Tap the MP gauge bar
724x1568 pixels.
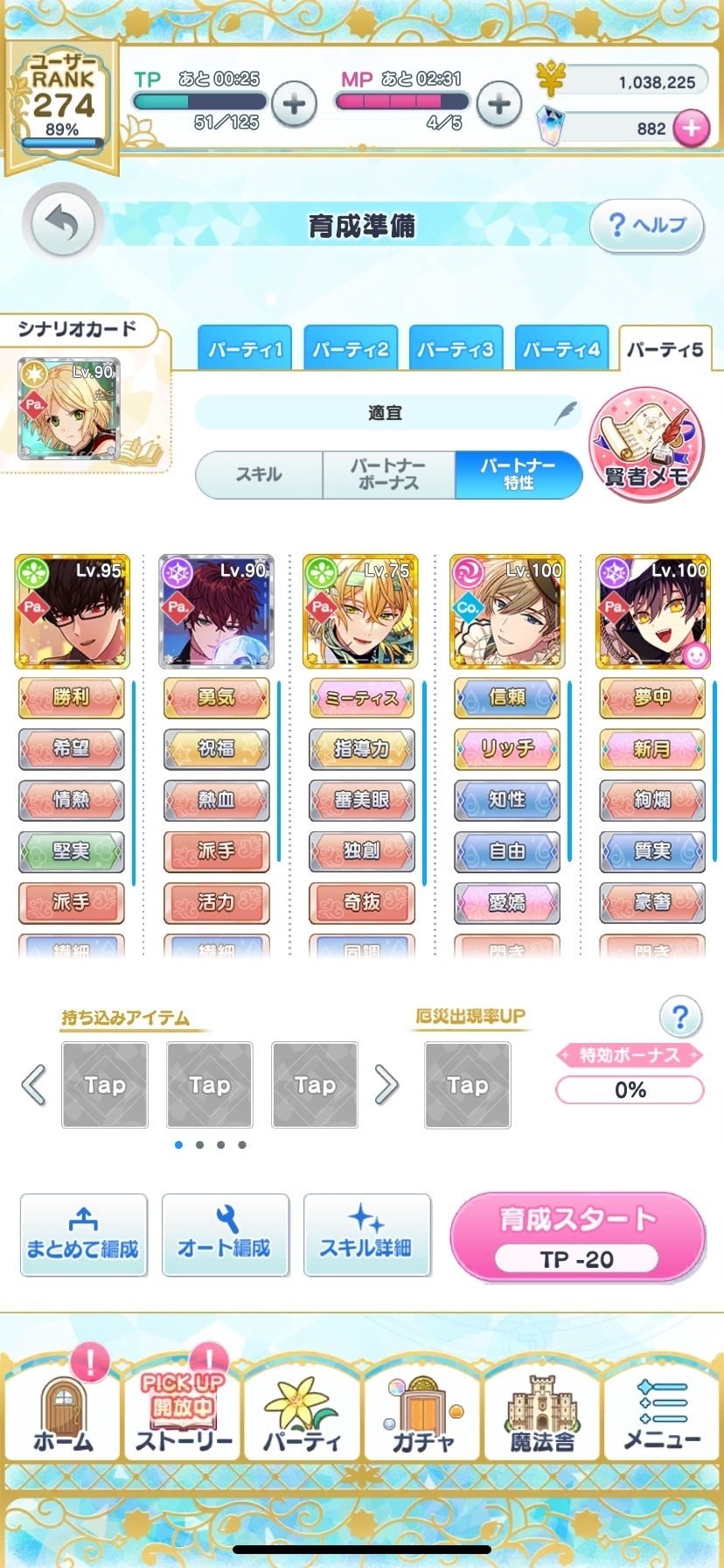[402, 100]
